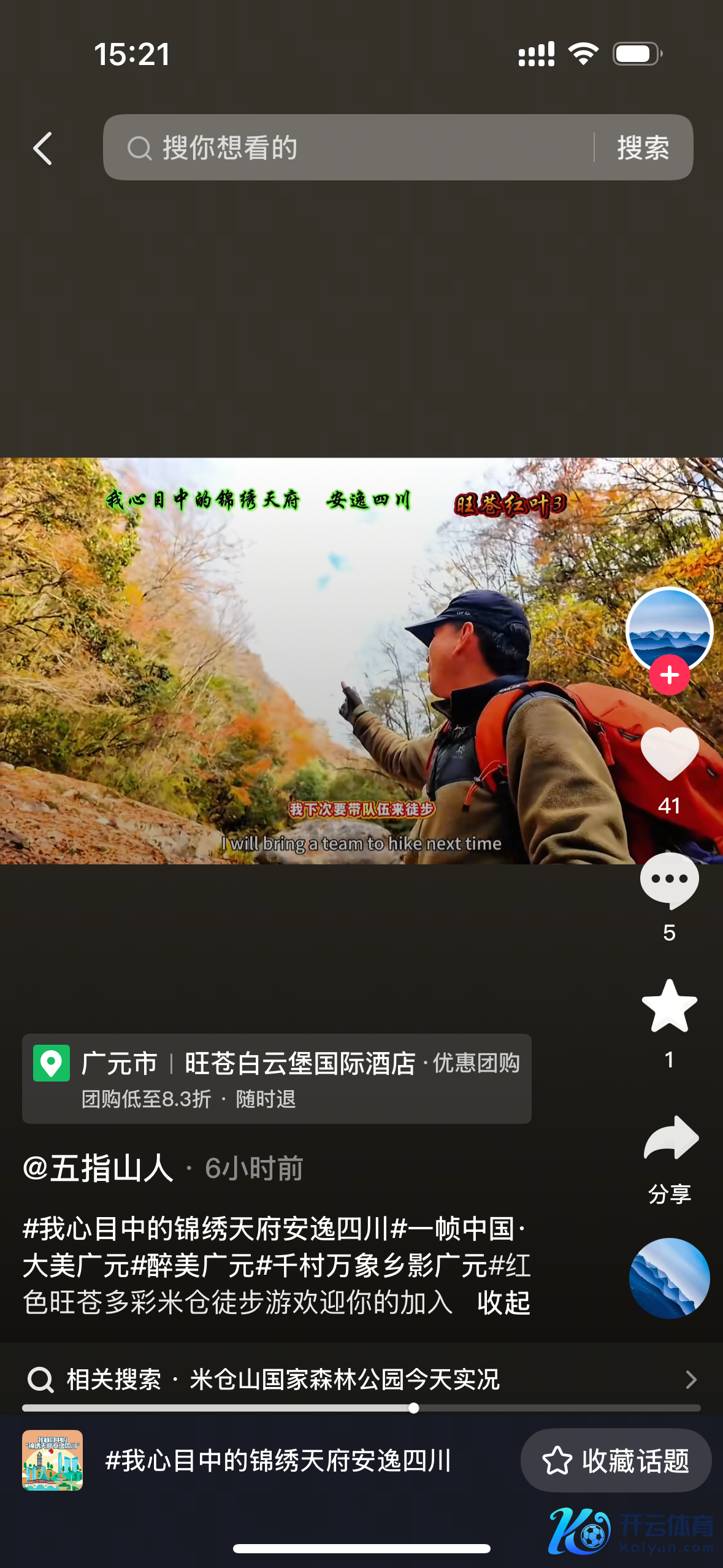Screen dimensions: 723x1568
Task: Collapse the caption with 收起
Action: (503, 1303)
